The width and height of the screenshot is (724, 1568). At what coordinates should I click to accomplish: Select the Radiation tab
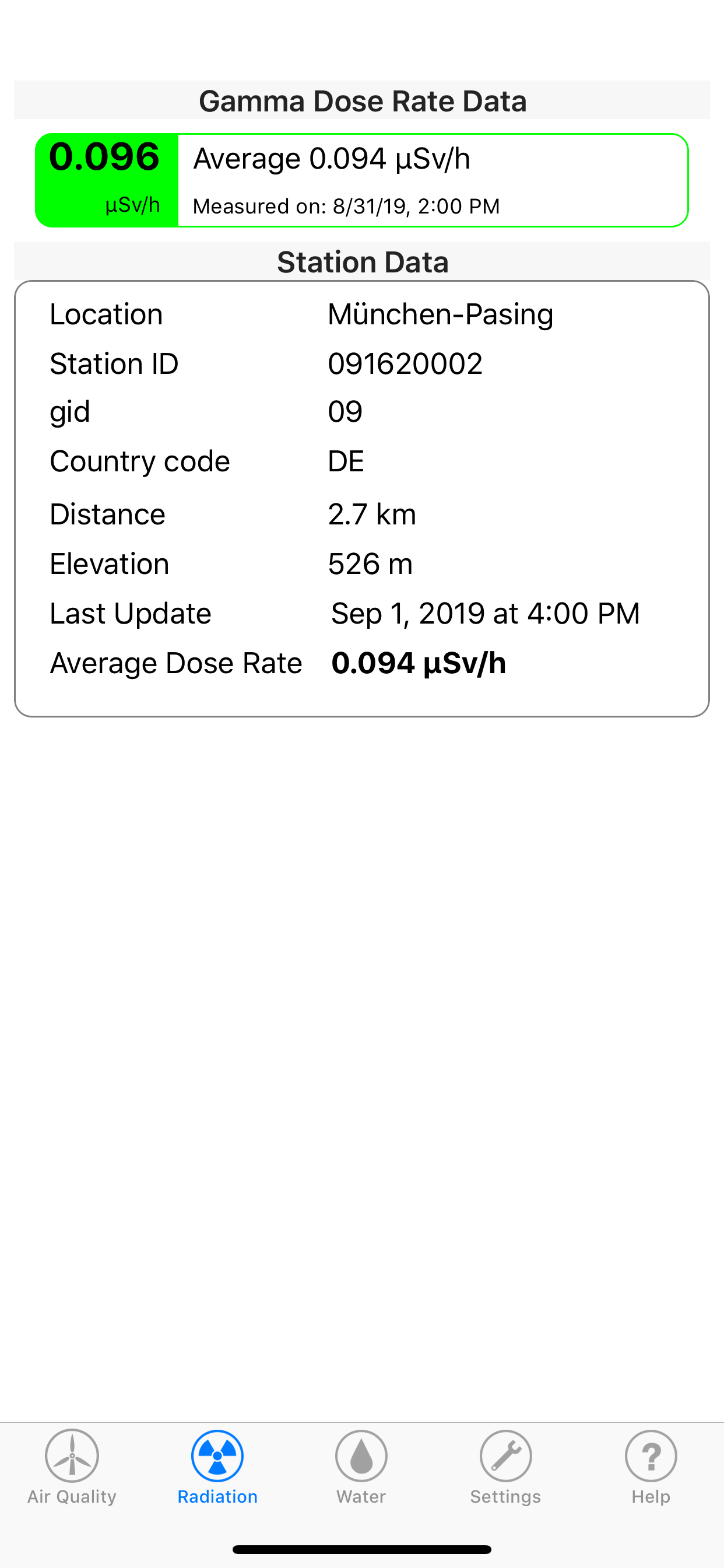coord(217,1467)
